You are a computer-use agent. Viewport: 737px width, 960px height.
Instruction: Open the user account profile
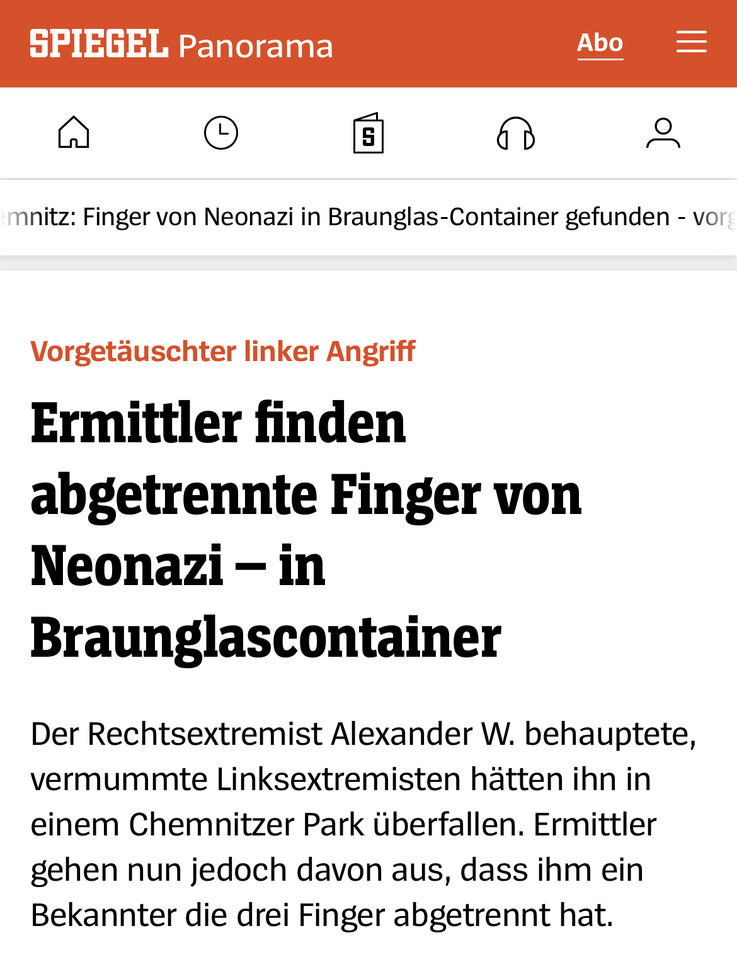[662, 133]
